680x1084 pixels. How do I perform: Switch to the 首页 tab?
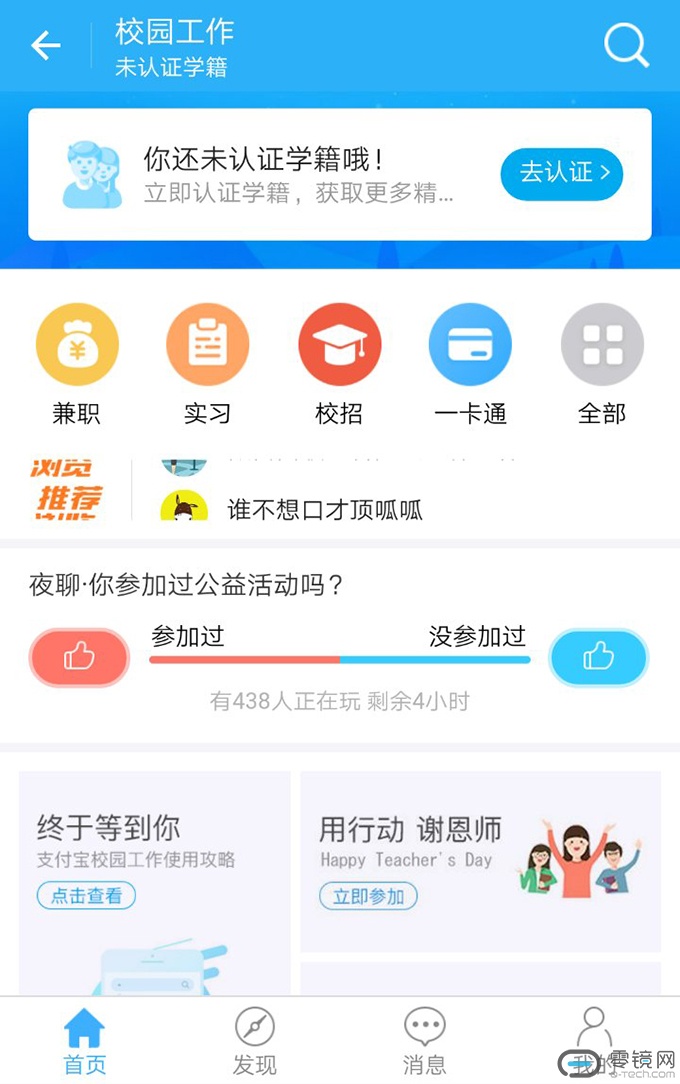(x=85, y=1041)
